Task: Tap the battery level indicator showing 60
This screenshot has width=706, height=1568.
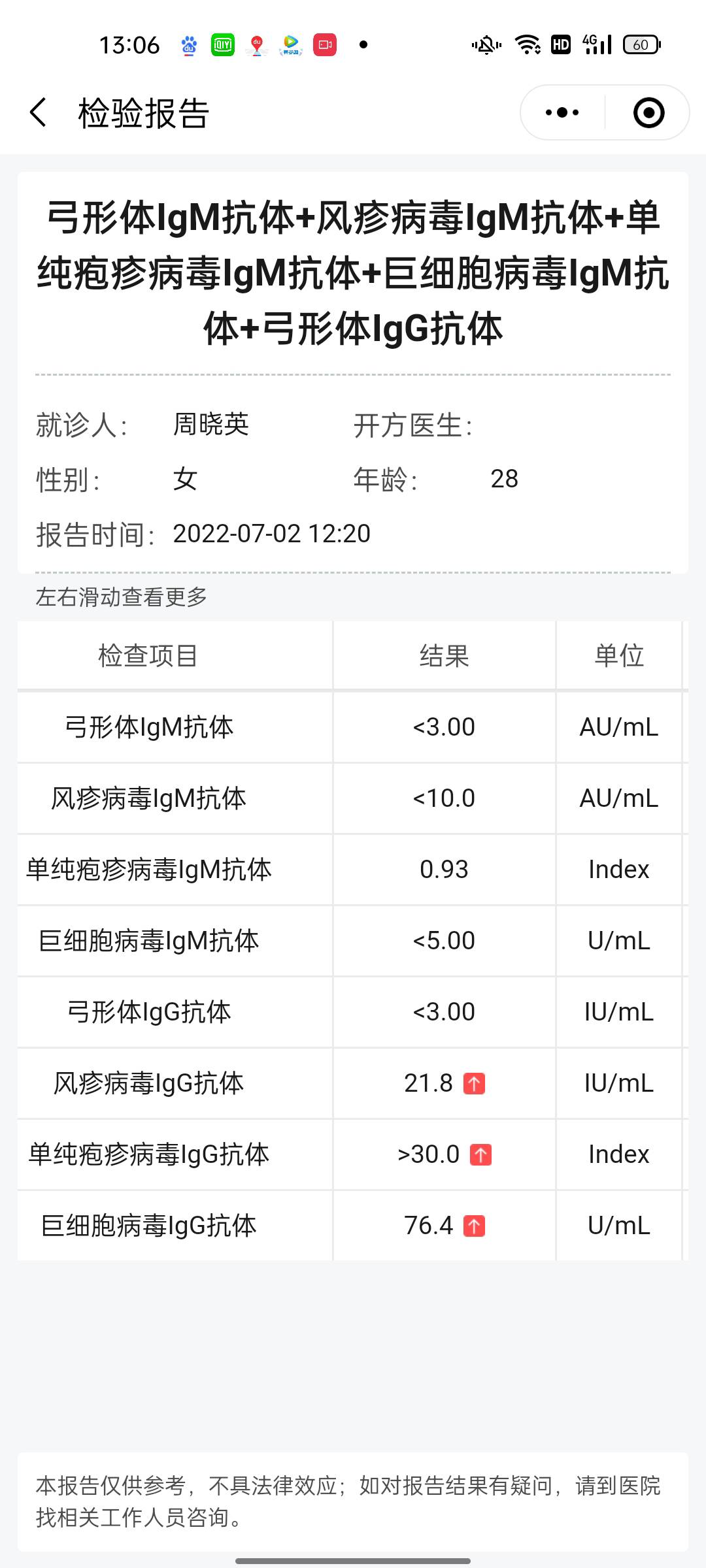Action: (x=641, y=44)
